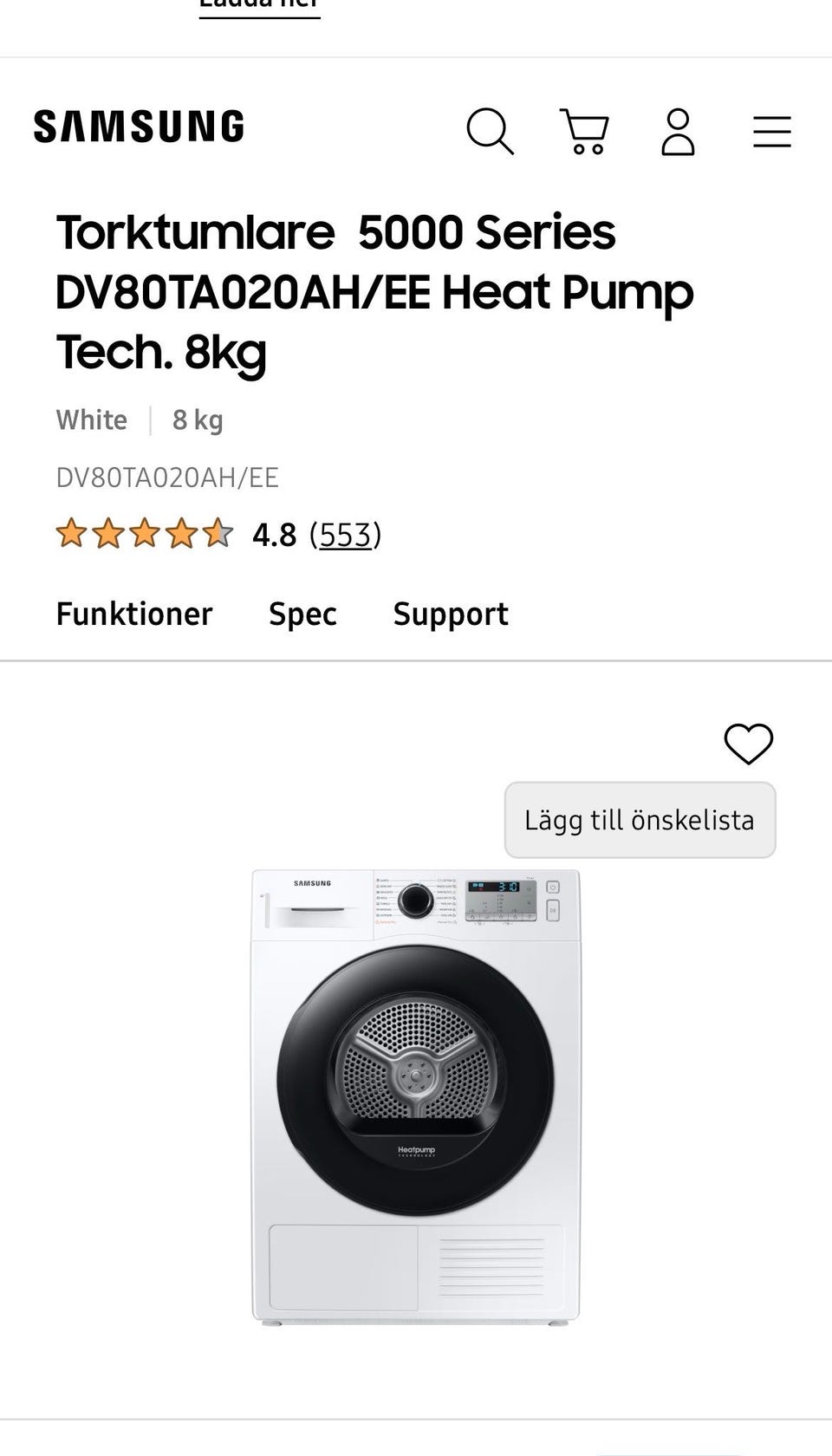This screenshot has width=832, height=1456.
Task: Switch to the Funktioner tab
Action: (134, 614)
